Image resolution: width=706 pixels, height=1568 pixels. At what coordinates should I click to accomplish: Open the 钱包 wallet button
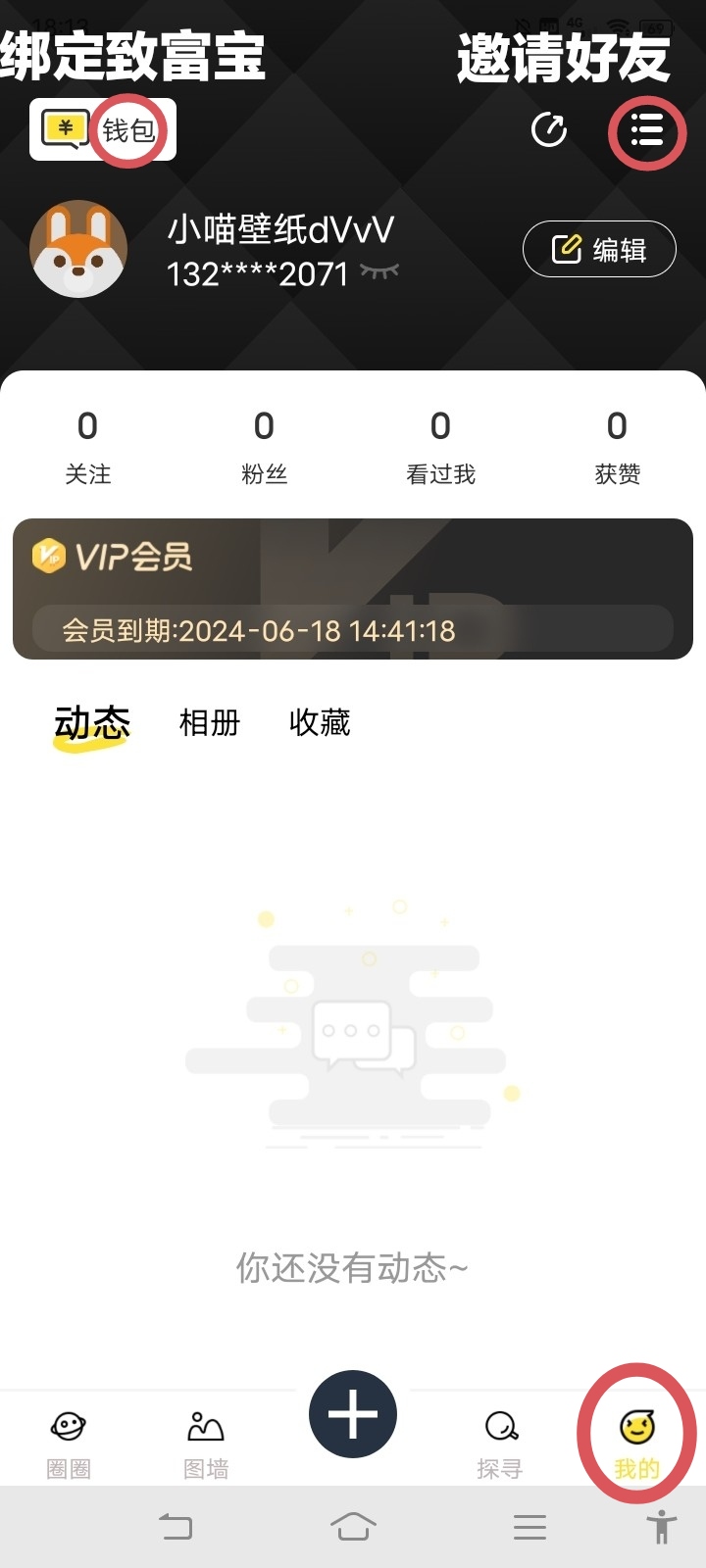pos(103,129)
